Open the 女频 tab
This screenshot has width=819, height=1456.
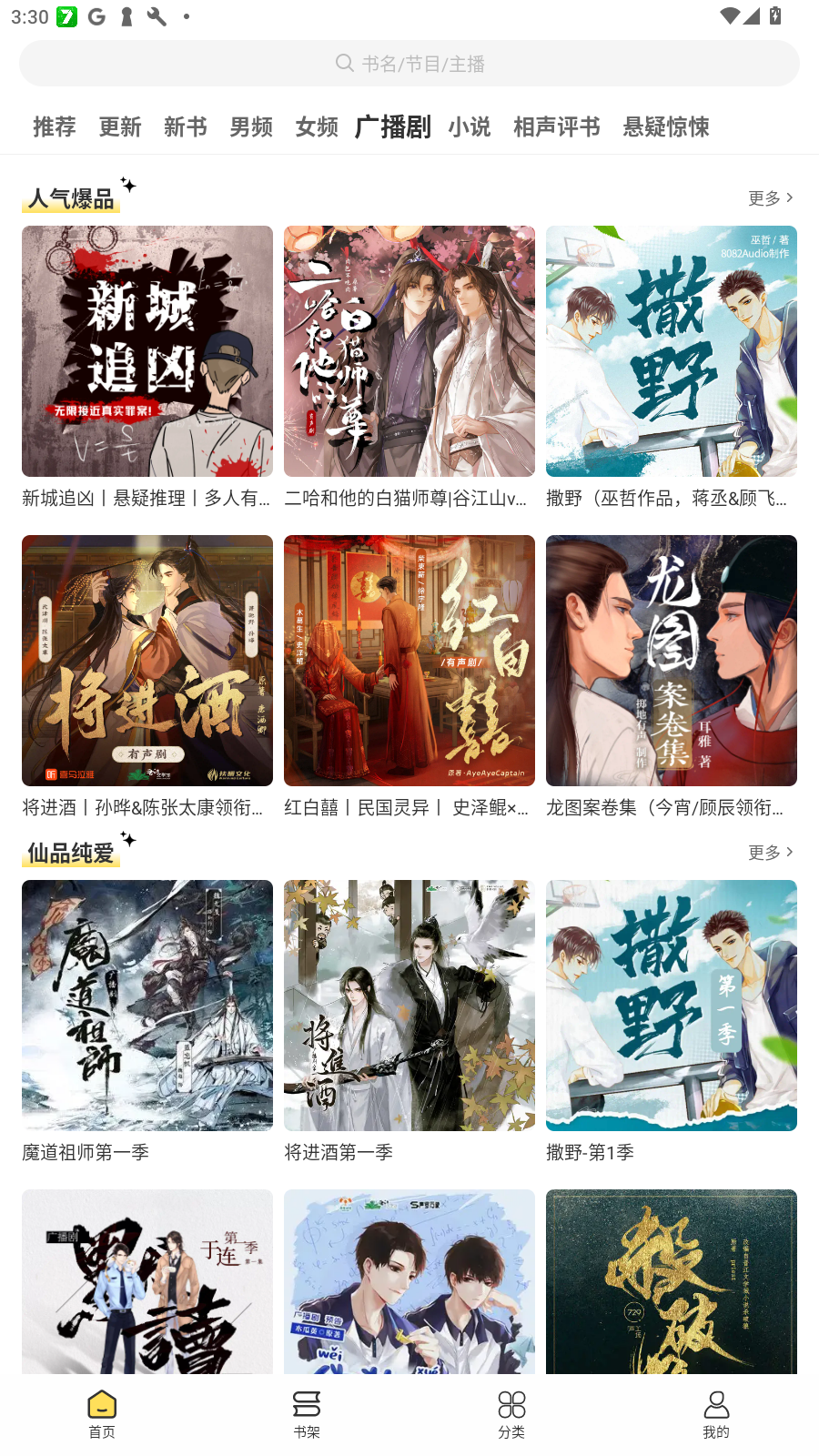click(x=317, y=126)
